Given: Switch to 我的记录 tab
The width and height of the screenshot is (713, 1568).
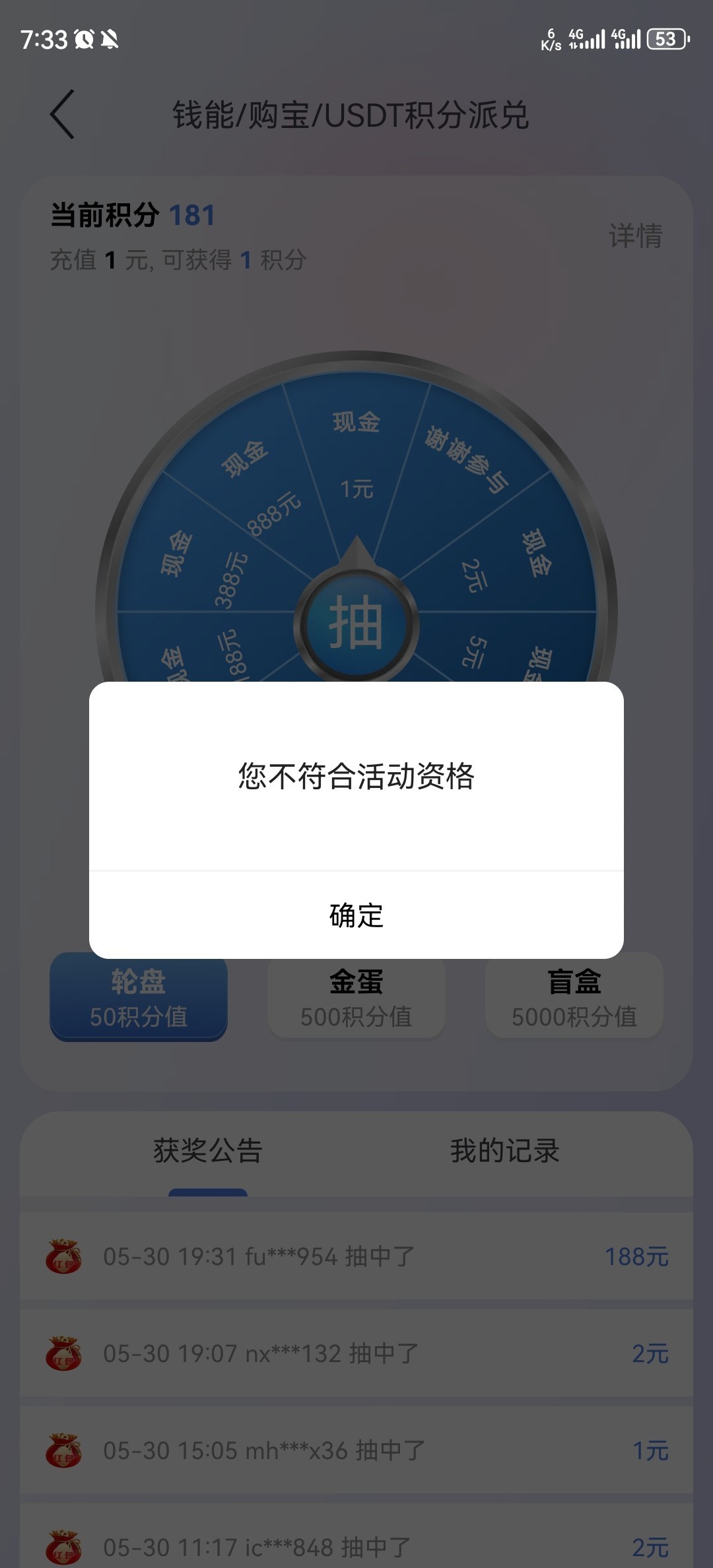Looking at the screenshot, I should coord(505,1152).
